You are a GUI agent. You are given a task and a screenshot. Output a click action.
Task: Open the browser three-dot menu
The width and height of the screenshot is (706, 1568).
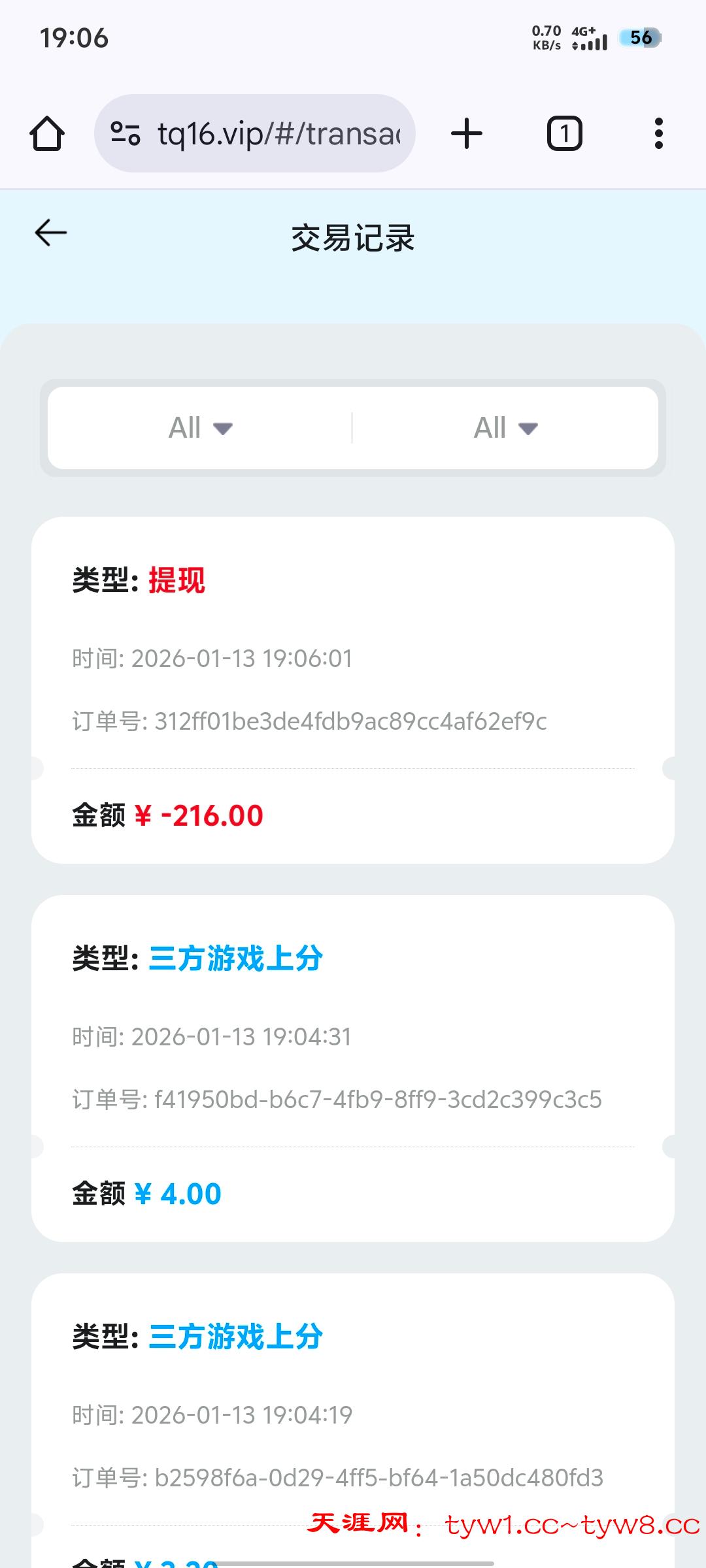658,133
